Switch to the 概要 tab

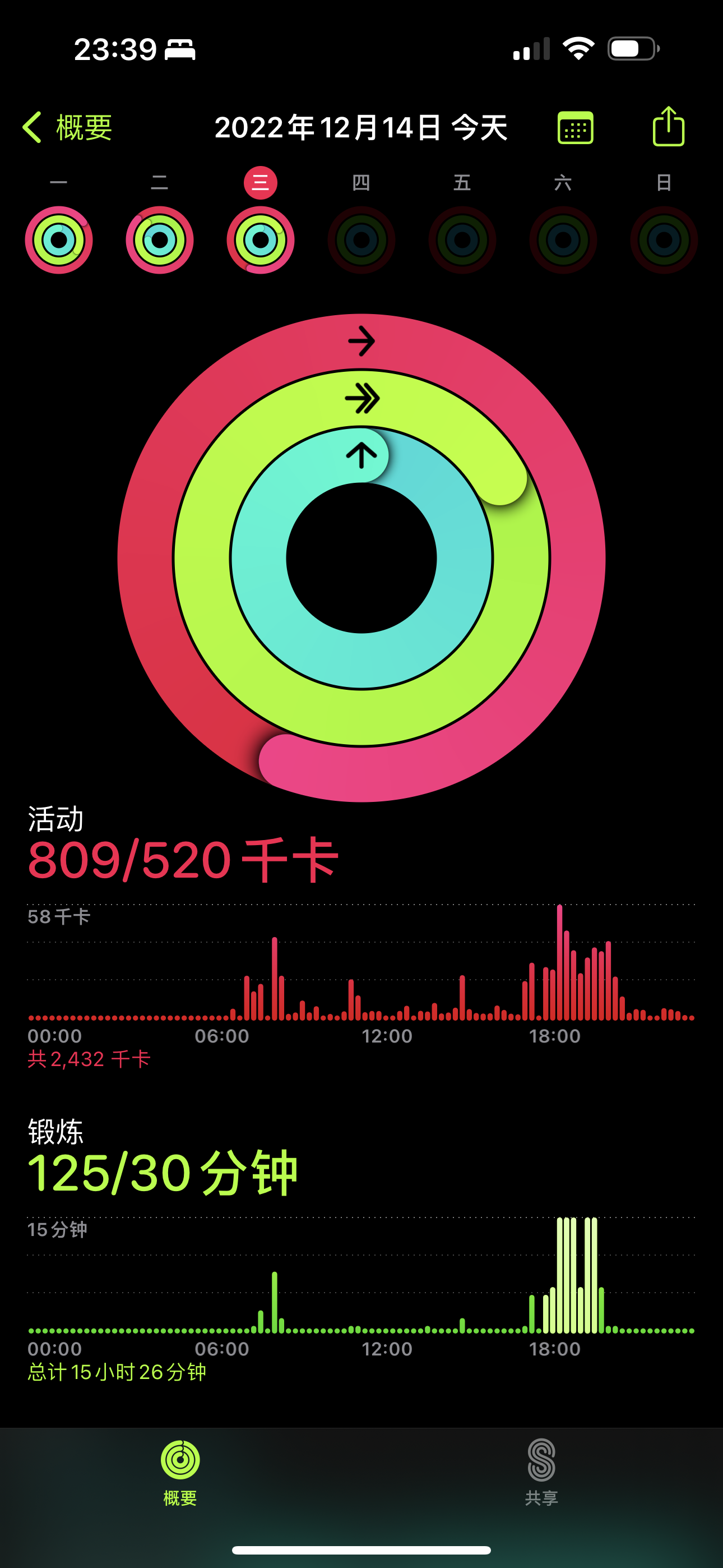pos(180,1473)
